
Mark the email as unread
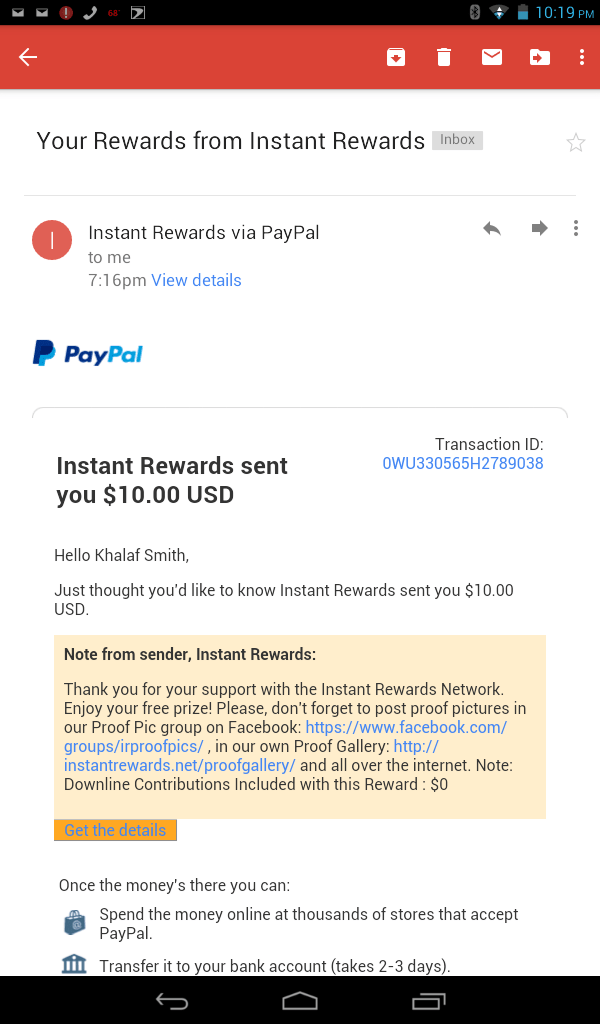pyautogui.click(x=492, y=57)
